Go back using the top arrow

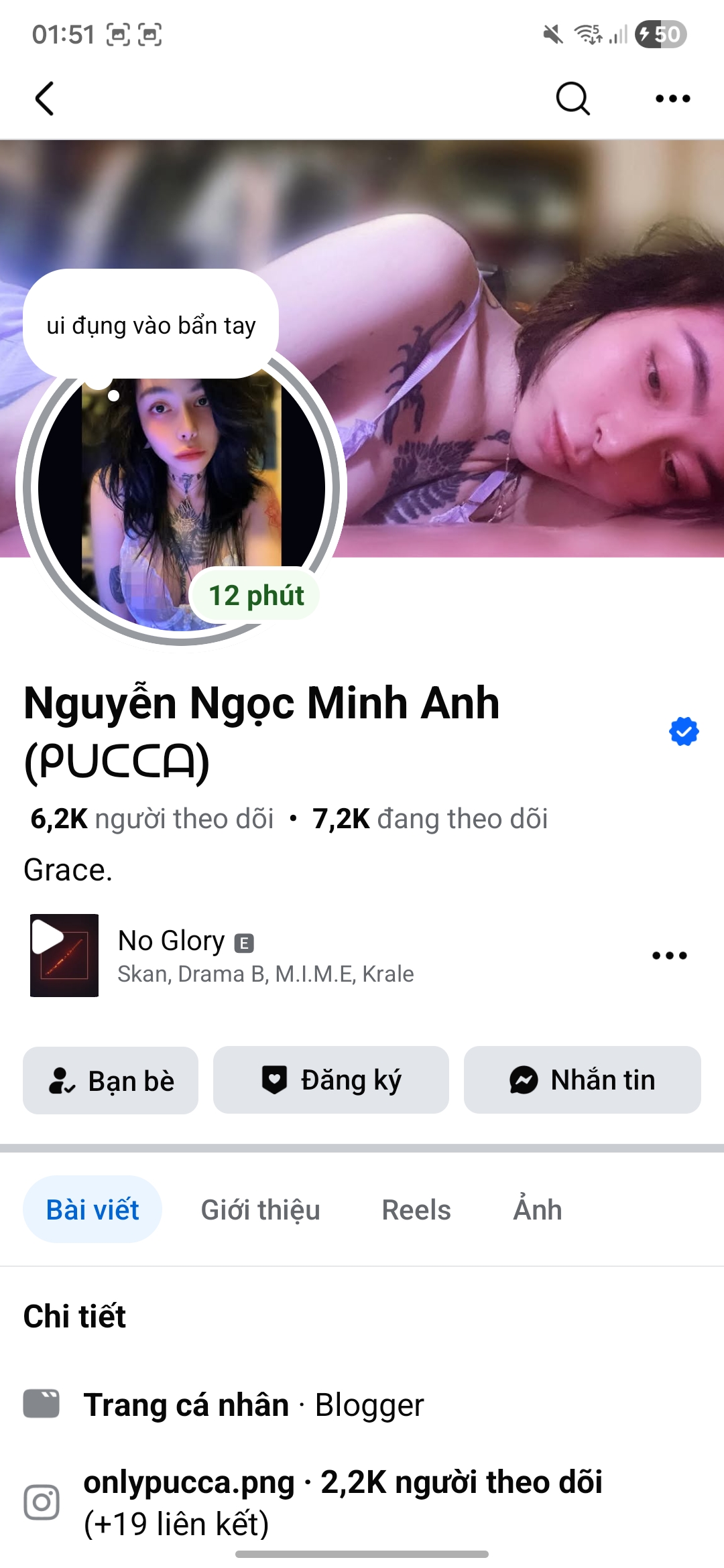click(x=44, y=99)
